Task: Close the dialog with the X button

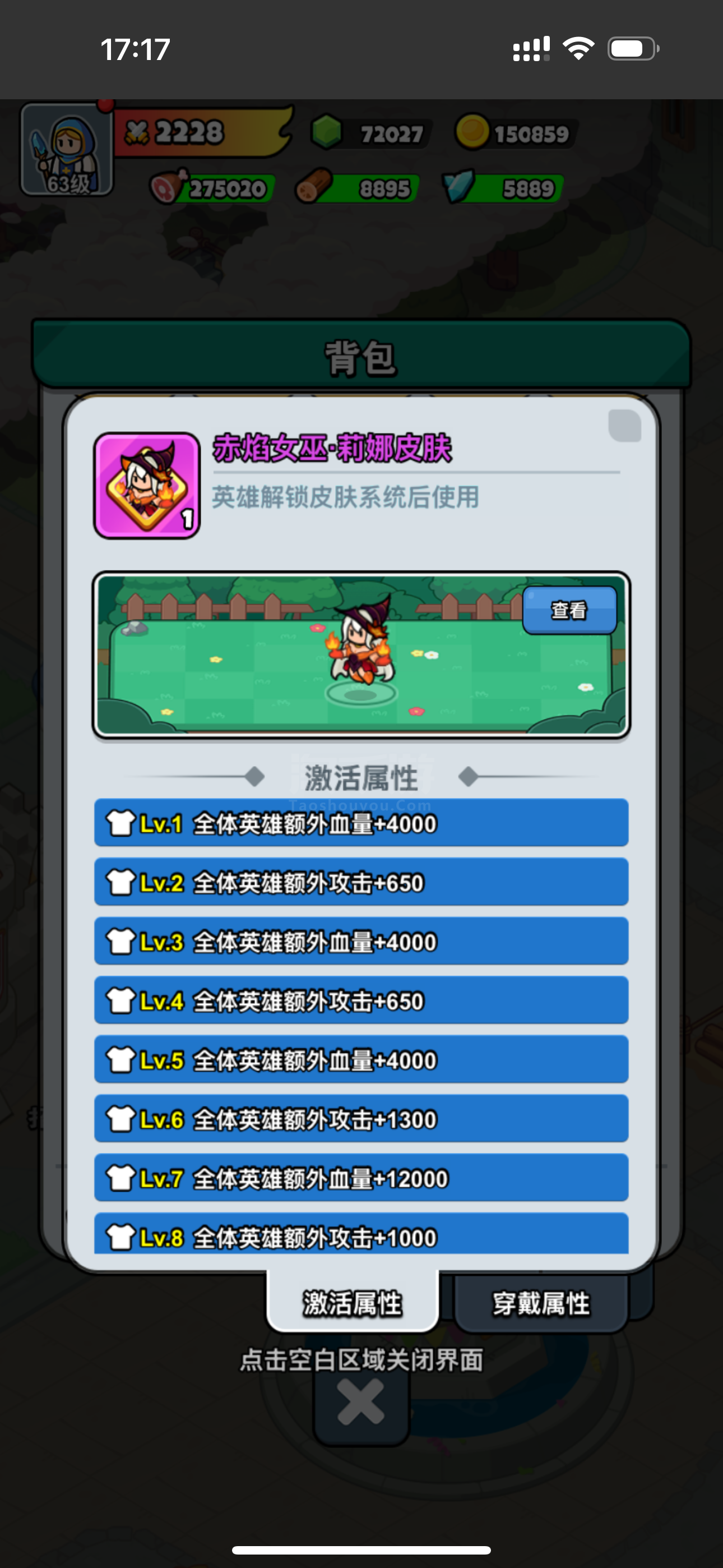Action: click(x=361, y=1403)
